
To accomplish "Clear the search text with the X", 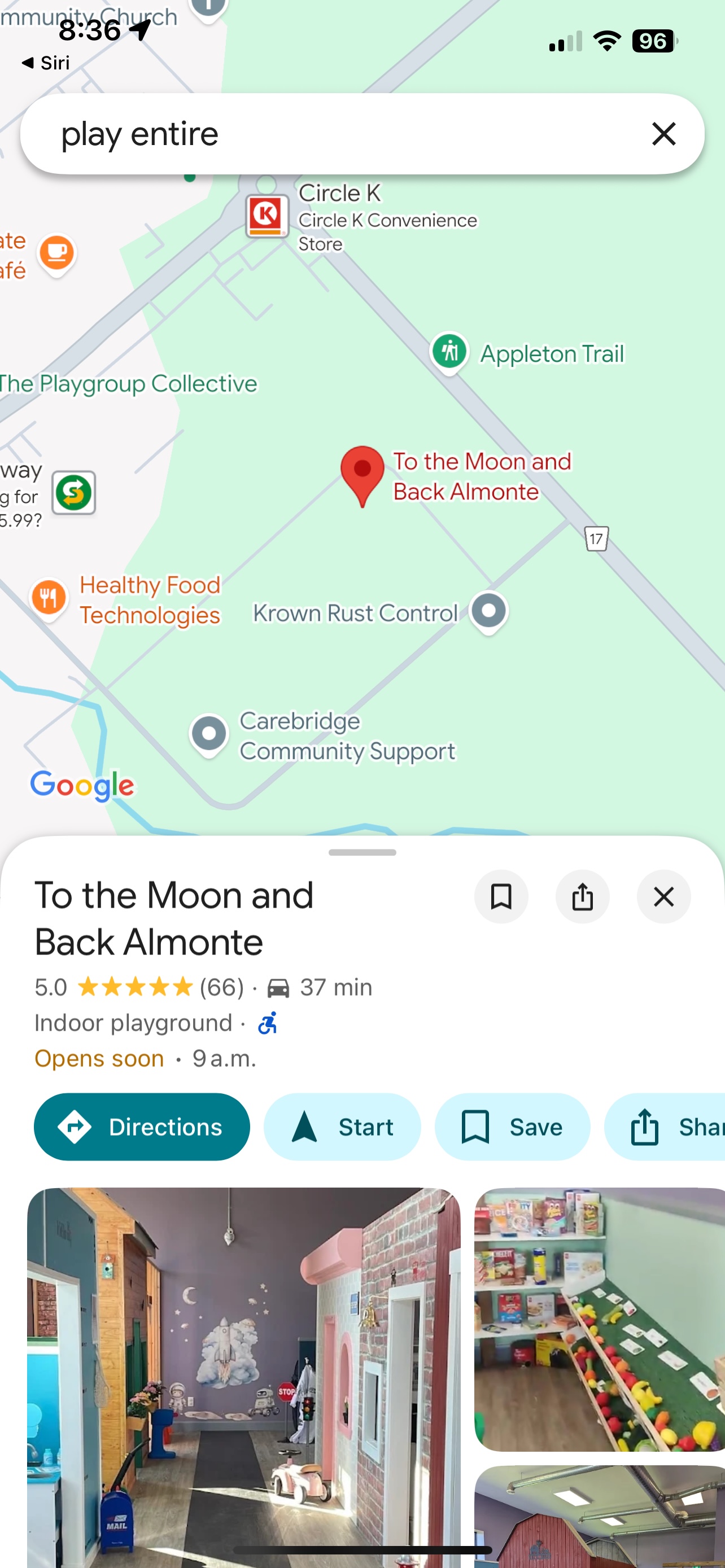I will click(663, 134).
